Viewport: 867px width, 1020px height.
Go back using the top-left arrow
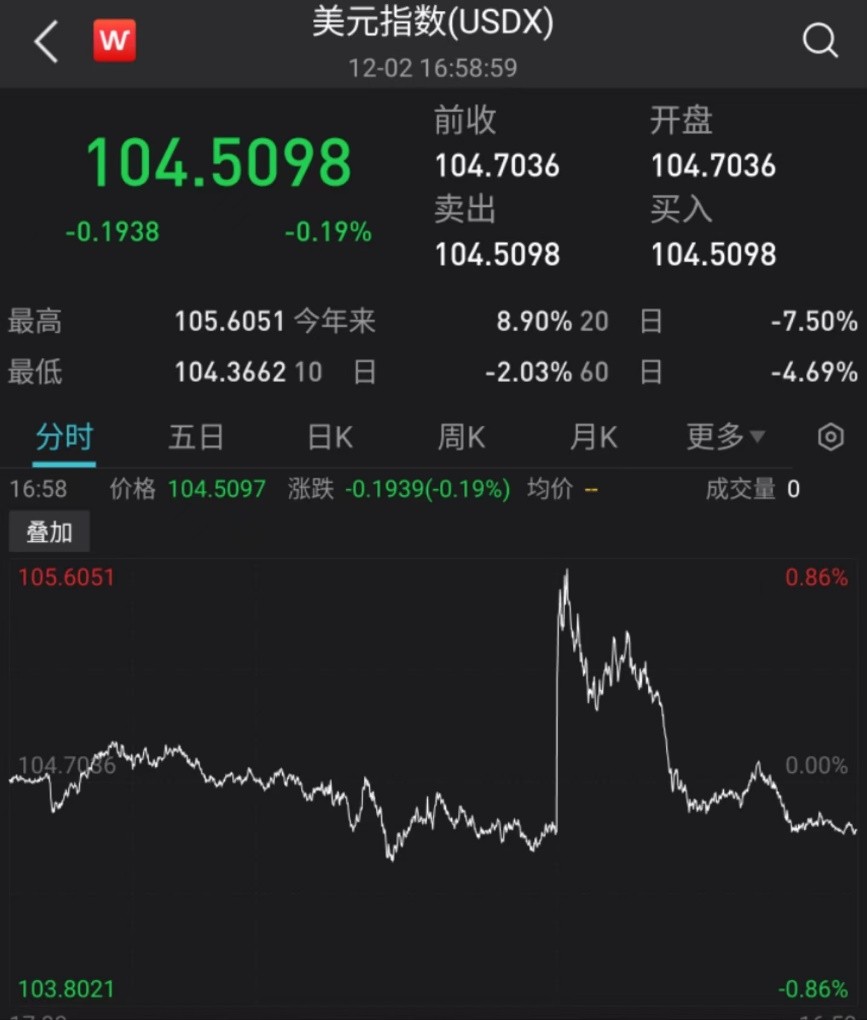pyautogui.click(x=46, y=42)
